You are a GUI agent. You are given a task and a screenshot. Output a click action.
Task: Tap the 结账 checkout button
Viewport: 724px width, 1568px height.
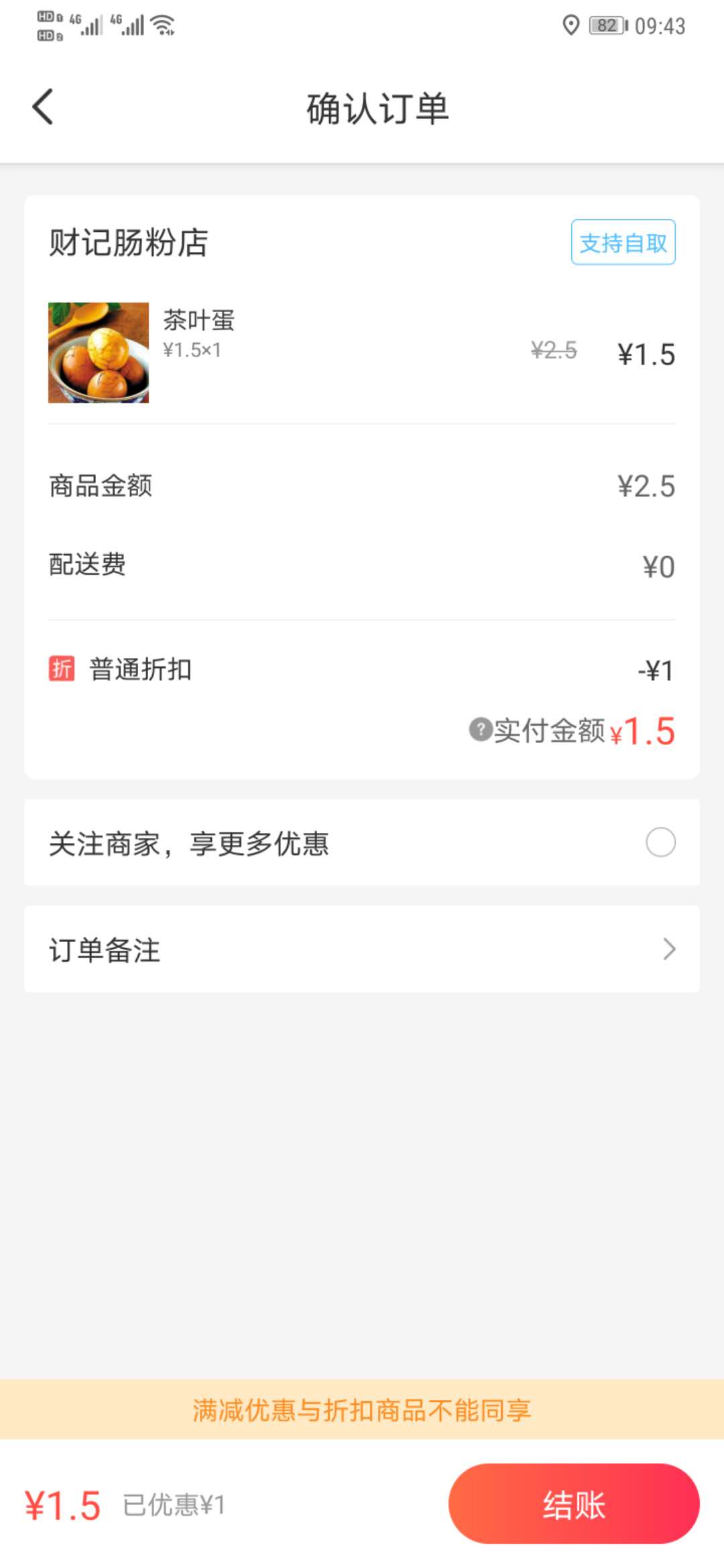tap(574, 1504)
